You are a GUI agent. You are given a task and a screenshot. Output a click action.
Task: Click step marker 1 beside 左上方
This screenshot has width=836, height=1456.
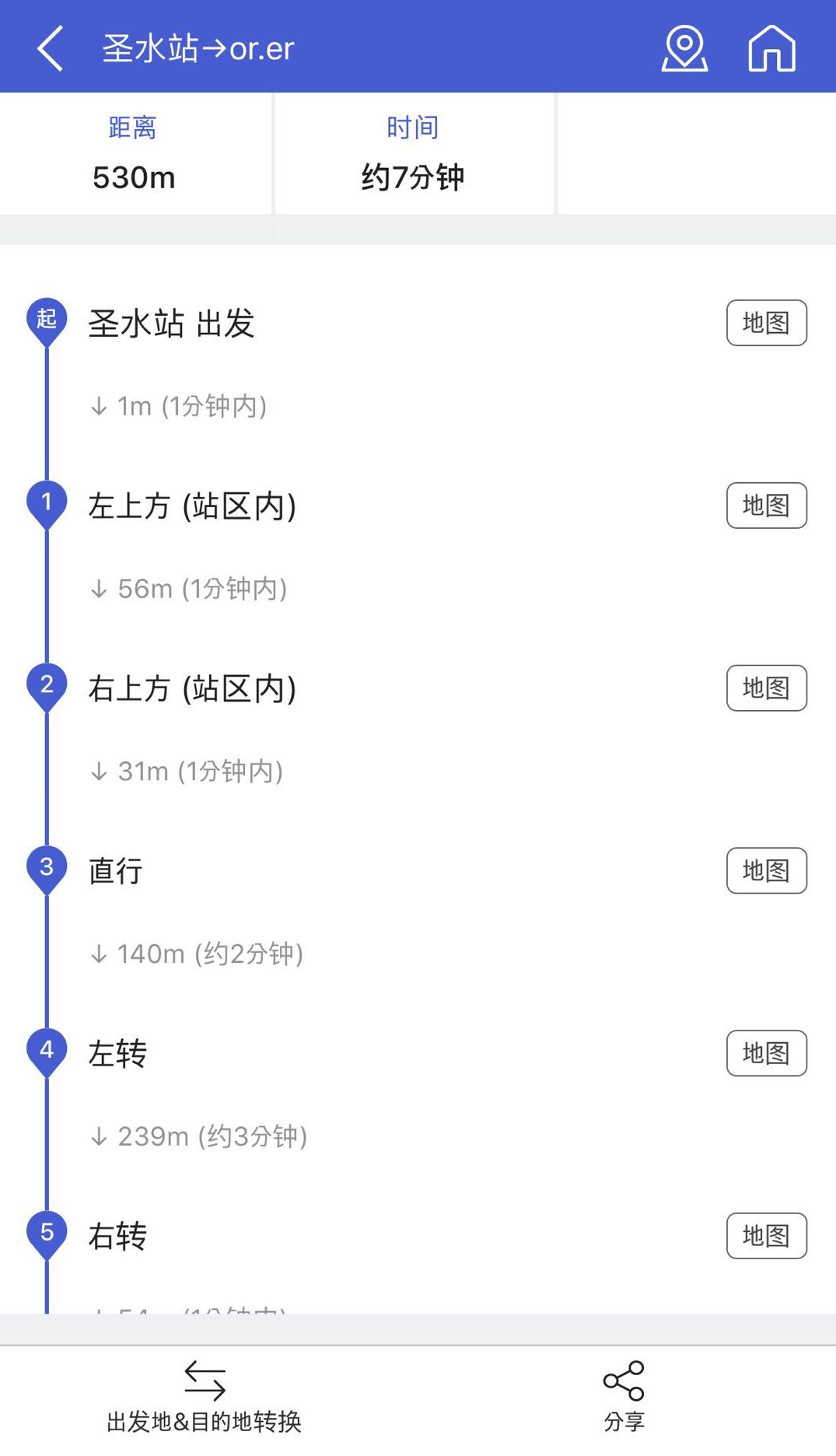(x=46, y=502)
